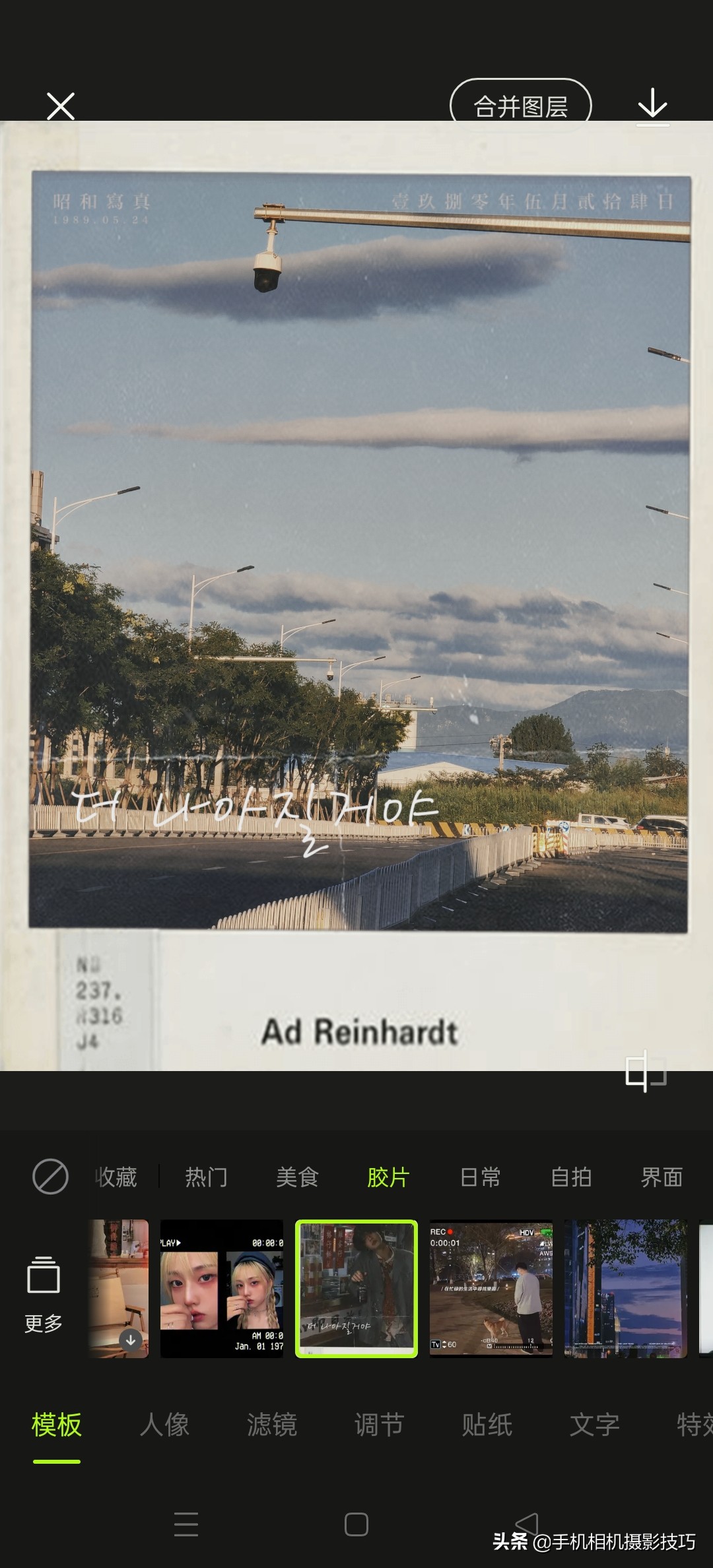This screenshot has width=713, height=1568.
Task: Open the 自拍 template category
Action: (571, 1177)
